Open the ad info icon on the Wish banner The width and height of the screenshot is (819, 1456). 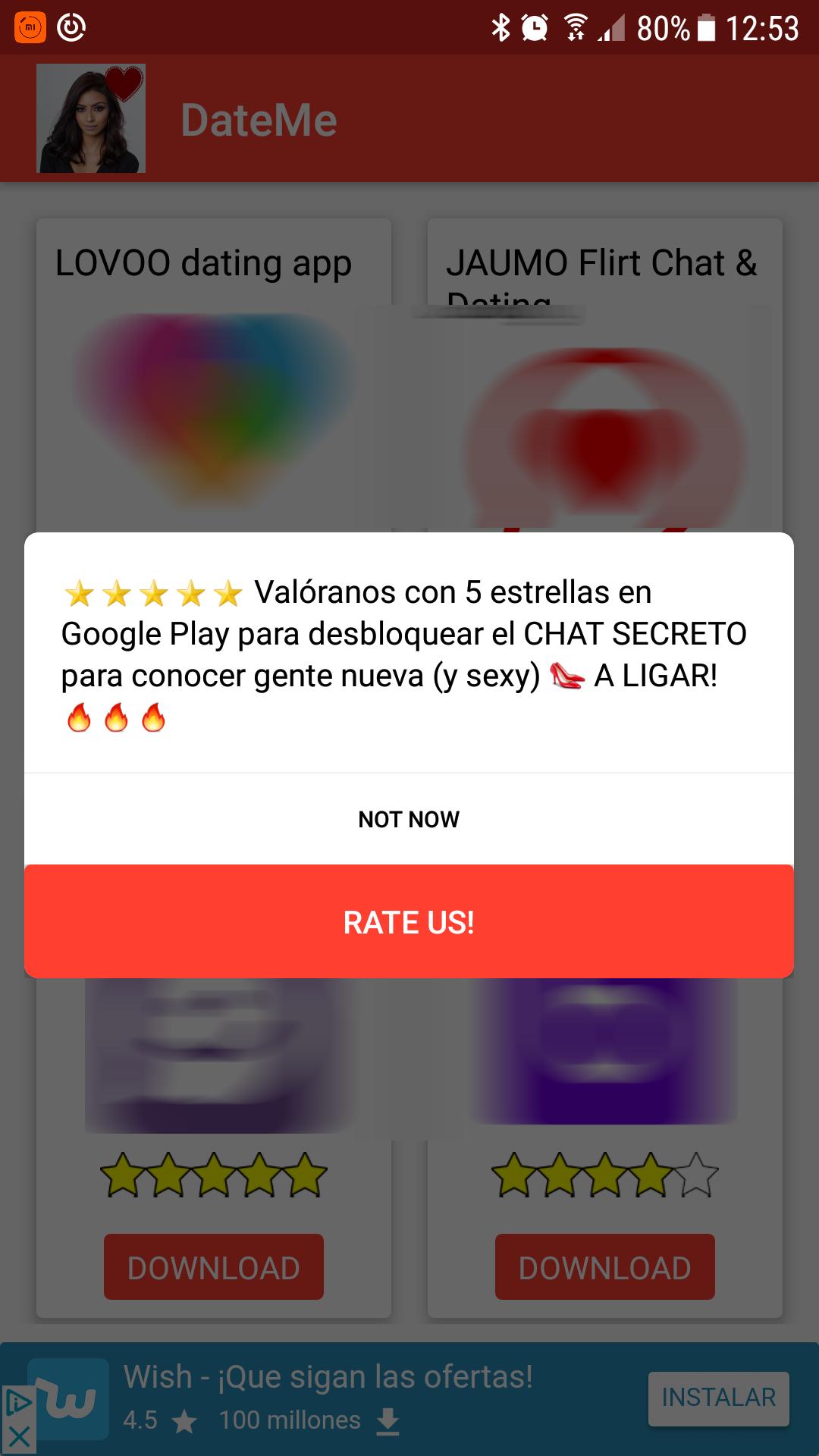pyautogui.click(x=18, y=1402)
